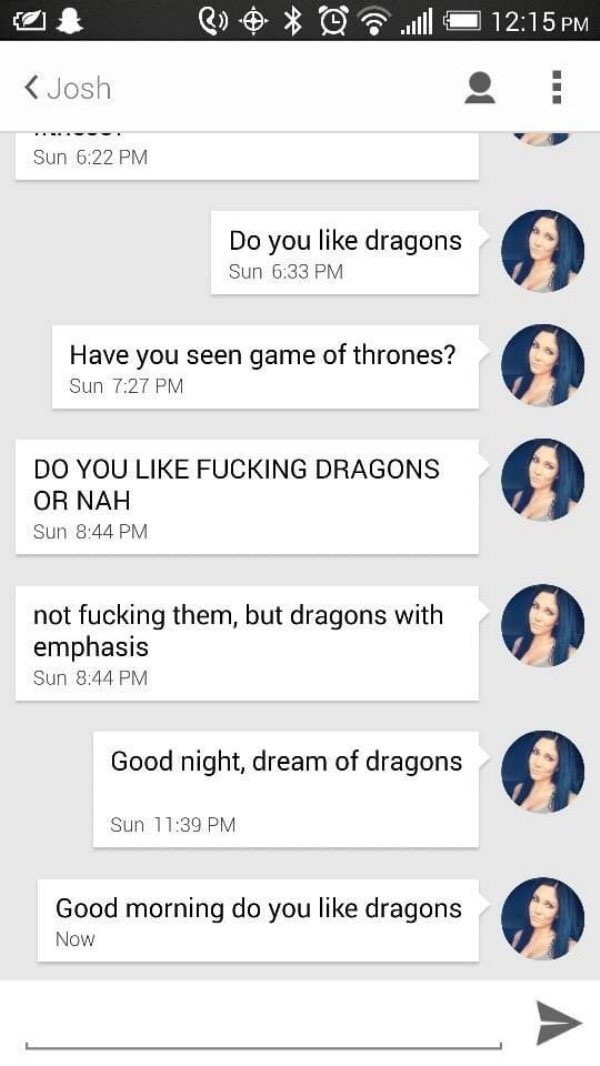Send the message with arrow icon
The width and height of the screenshot is (600, 1066).
click(559, 1022)
